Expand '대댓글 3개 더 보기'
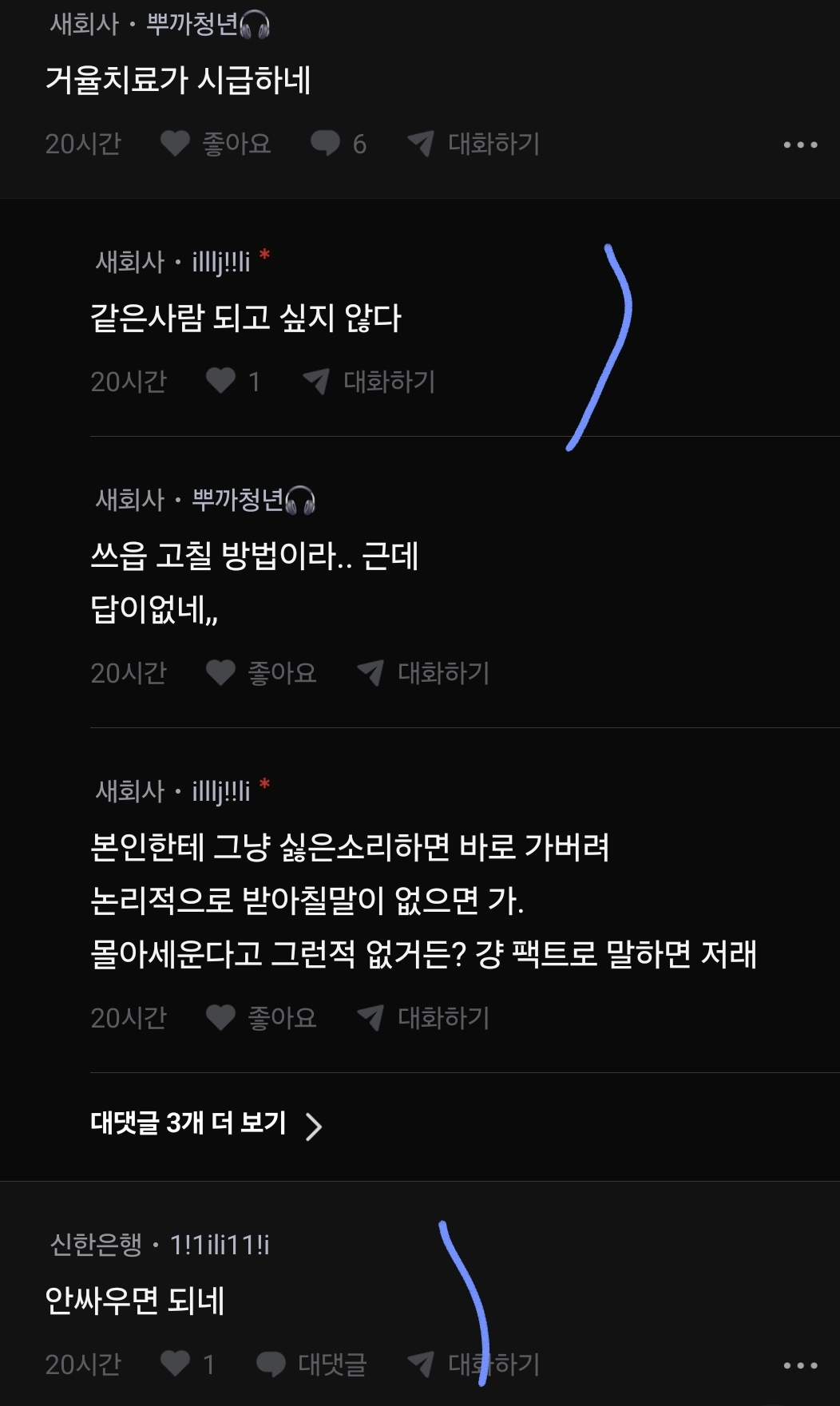Viewport: 840px width, 1406px height. pos(206,1124)
